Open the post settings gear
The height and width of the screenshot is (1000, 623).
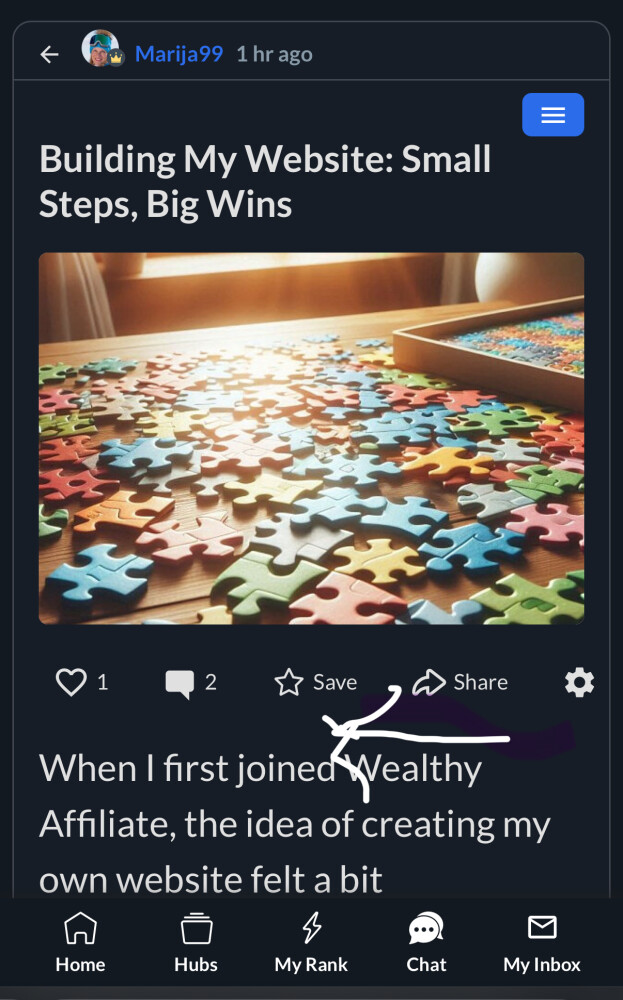click(579, 683)
